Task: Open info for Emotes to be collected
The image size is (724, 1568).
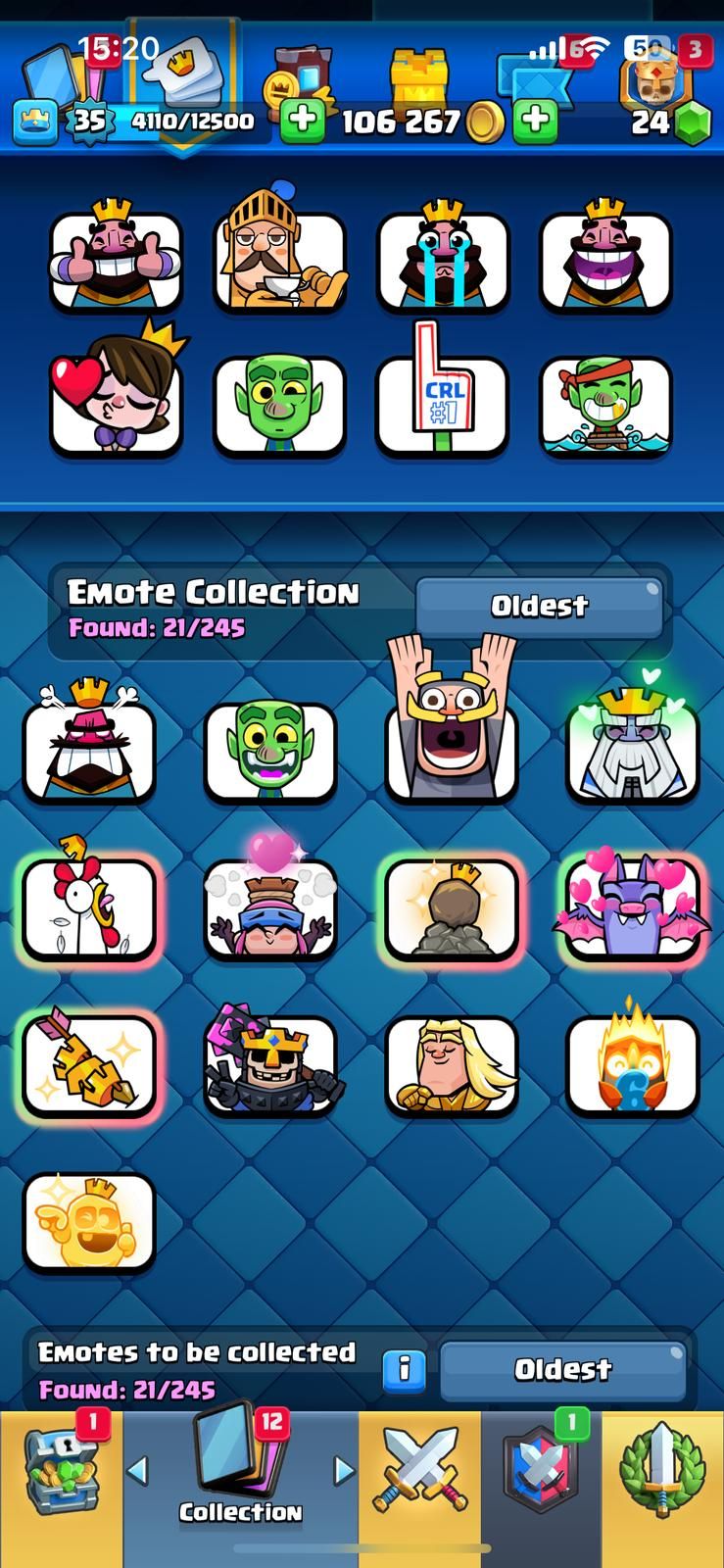Action: tap(404, 1368)
